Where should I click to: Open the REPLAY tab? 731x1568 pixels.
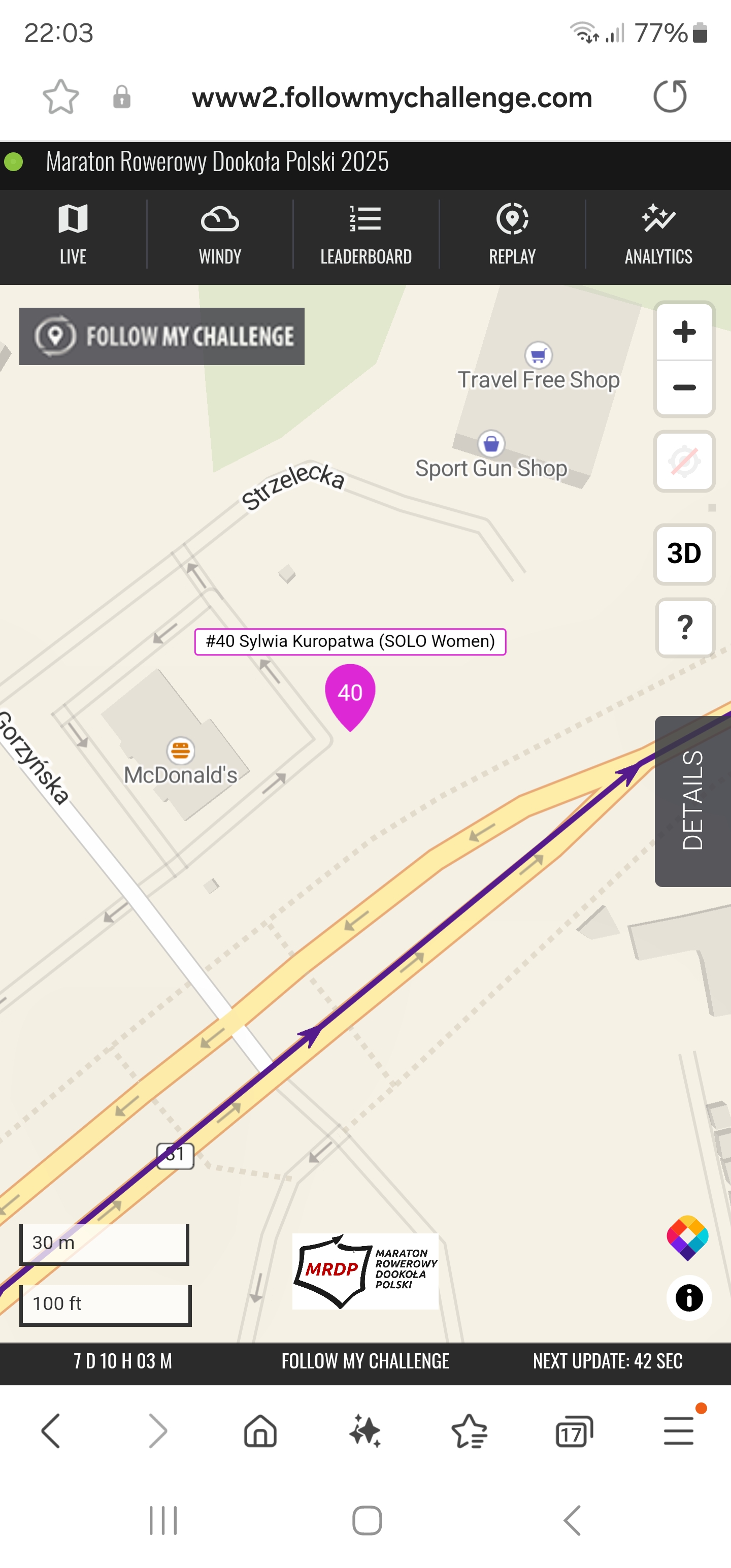tap(512, 235)
